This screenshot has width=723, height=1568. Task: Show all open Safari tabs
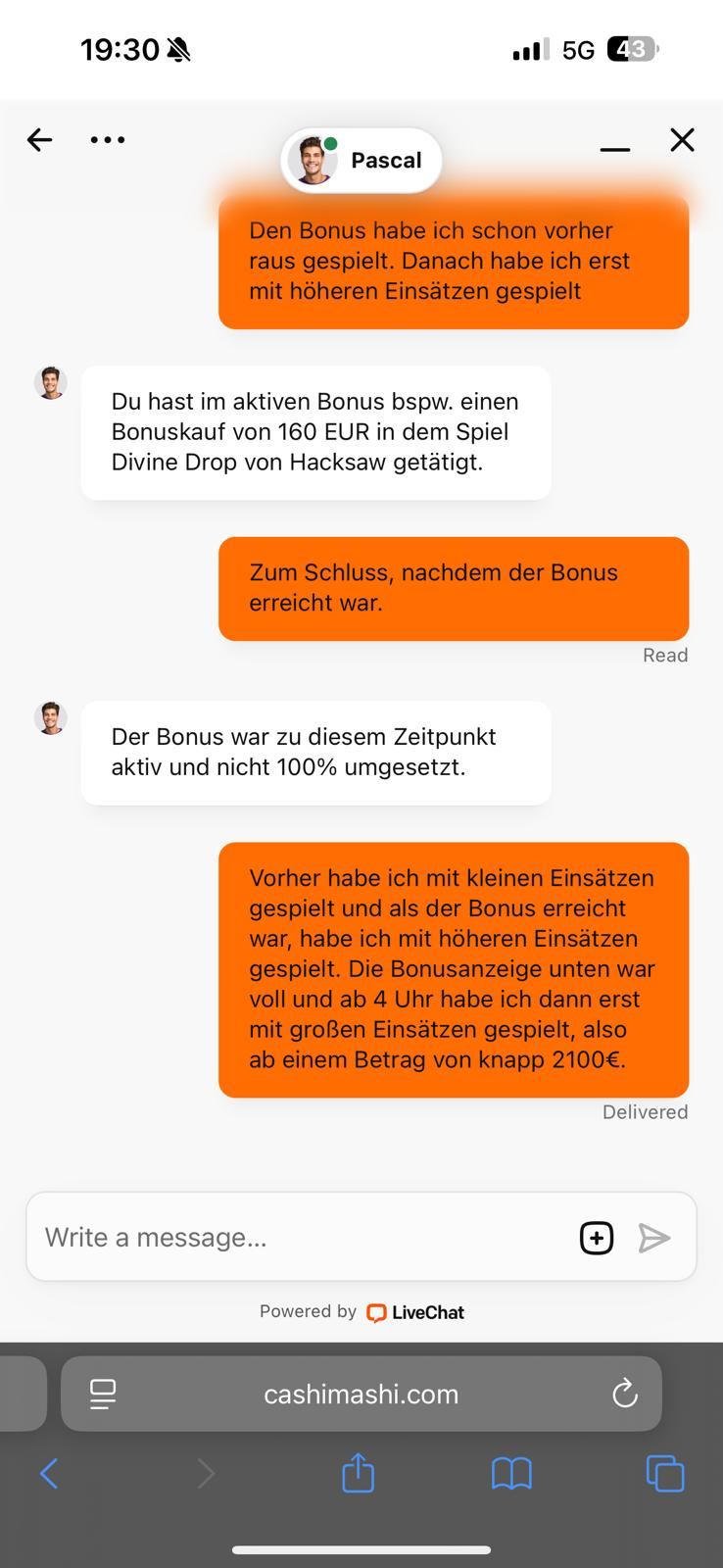click(x=665, y=1473)
